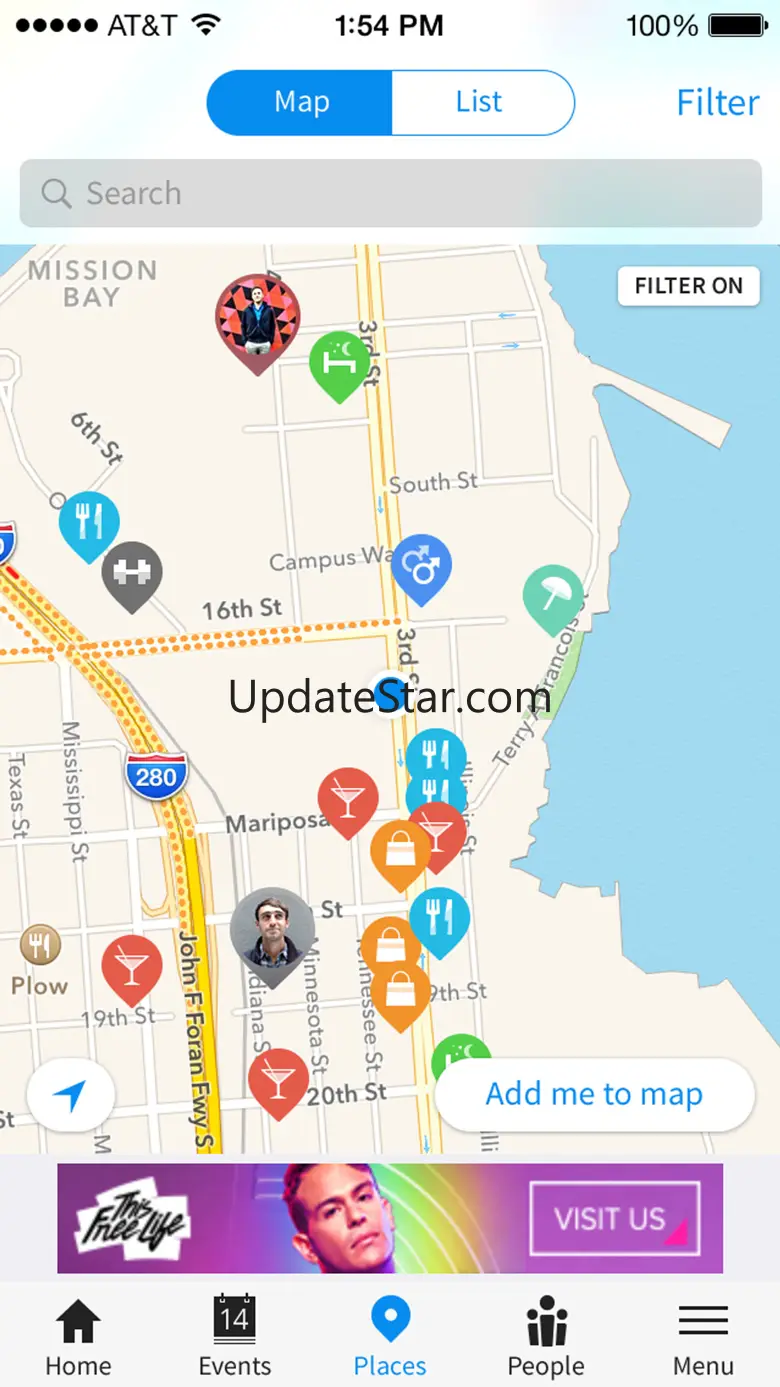The height and width of the screenshot is (1387, 780).
Task: Select the Map segment
Action: coord(300,102)
